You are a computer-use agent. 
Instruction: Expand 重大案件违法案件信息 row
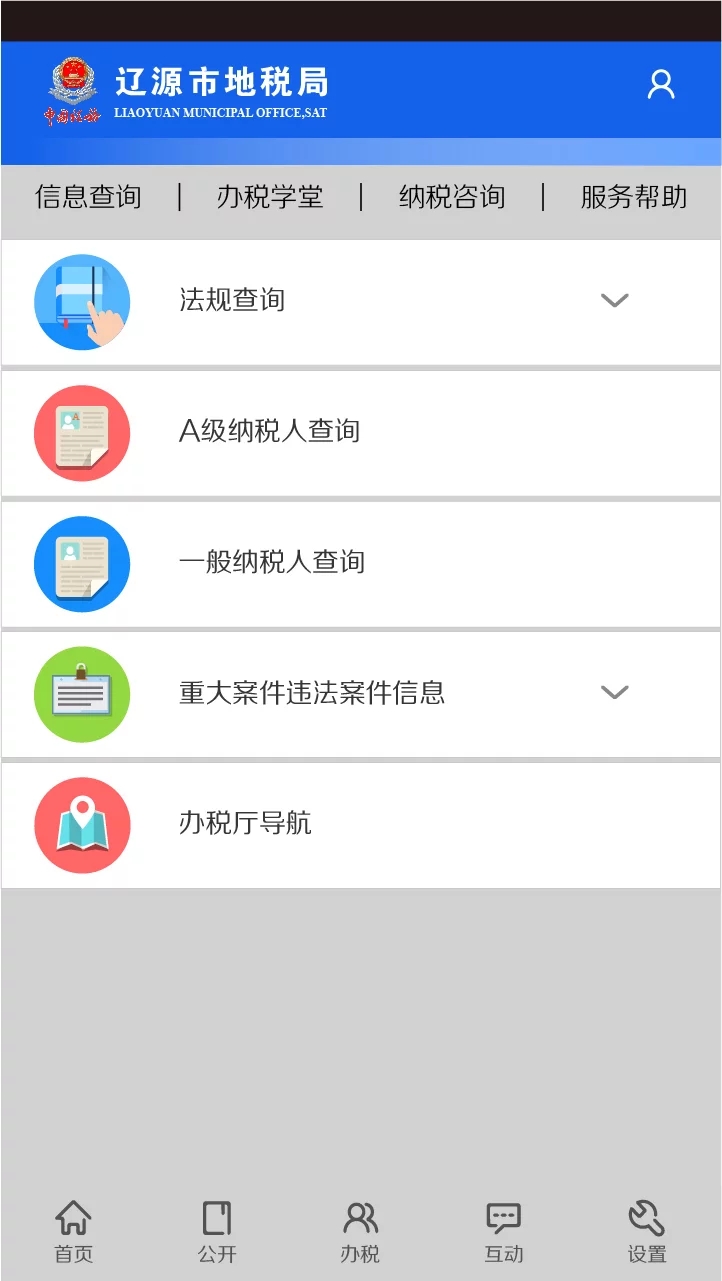[613, 692]
